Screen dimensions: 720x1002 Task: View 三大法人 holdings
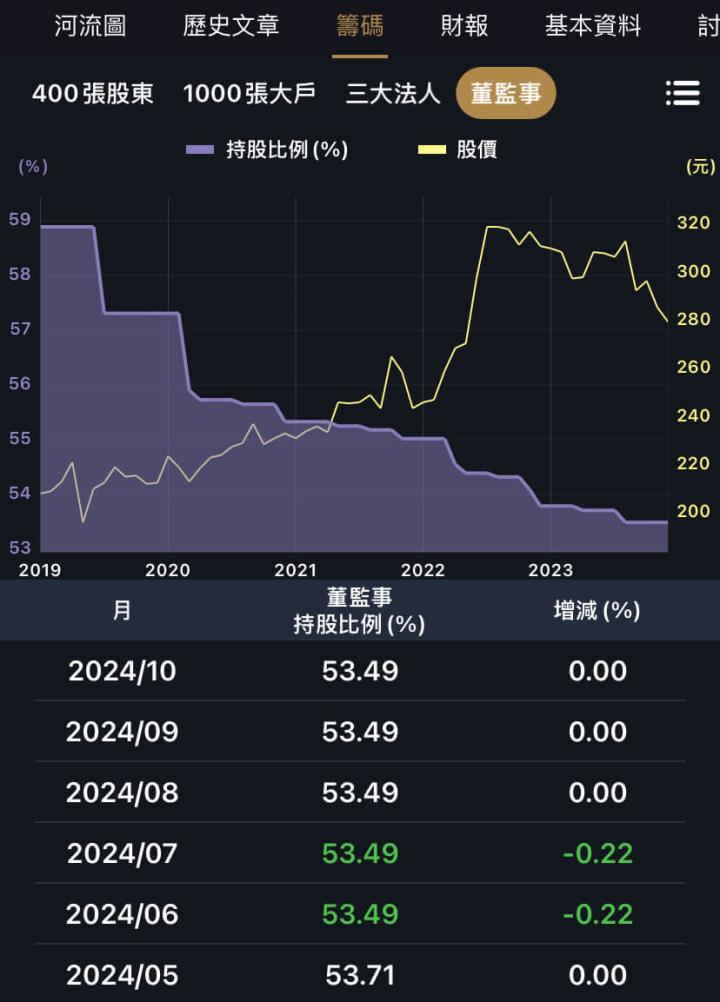click(393, 94)
